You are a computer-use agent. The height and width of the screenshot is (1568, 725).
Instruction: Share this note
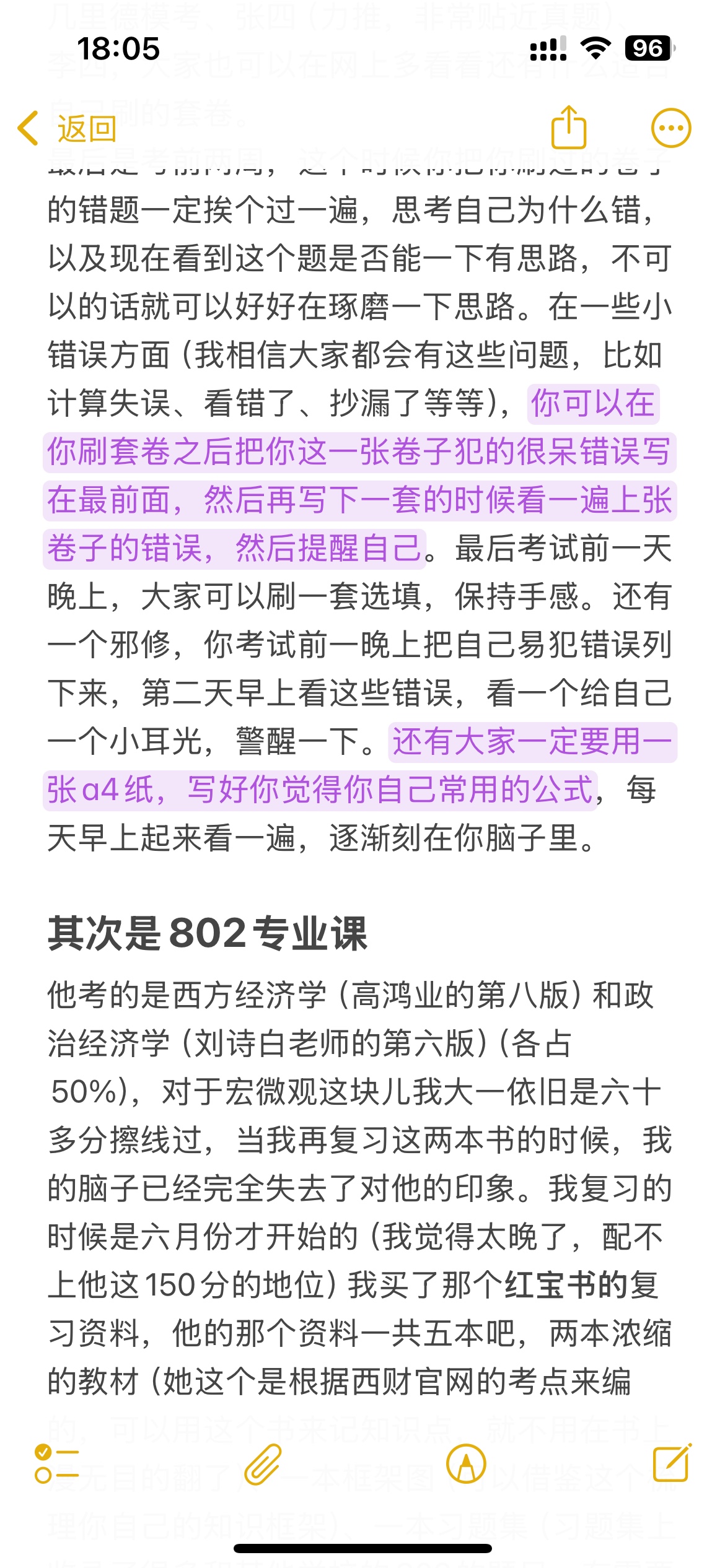(568, 128)
